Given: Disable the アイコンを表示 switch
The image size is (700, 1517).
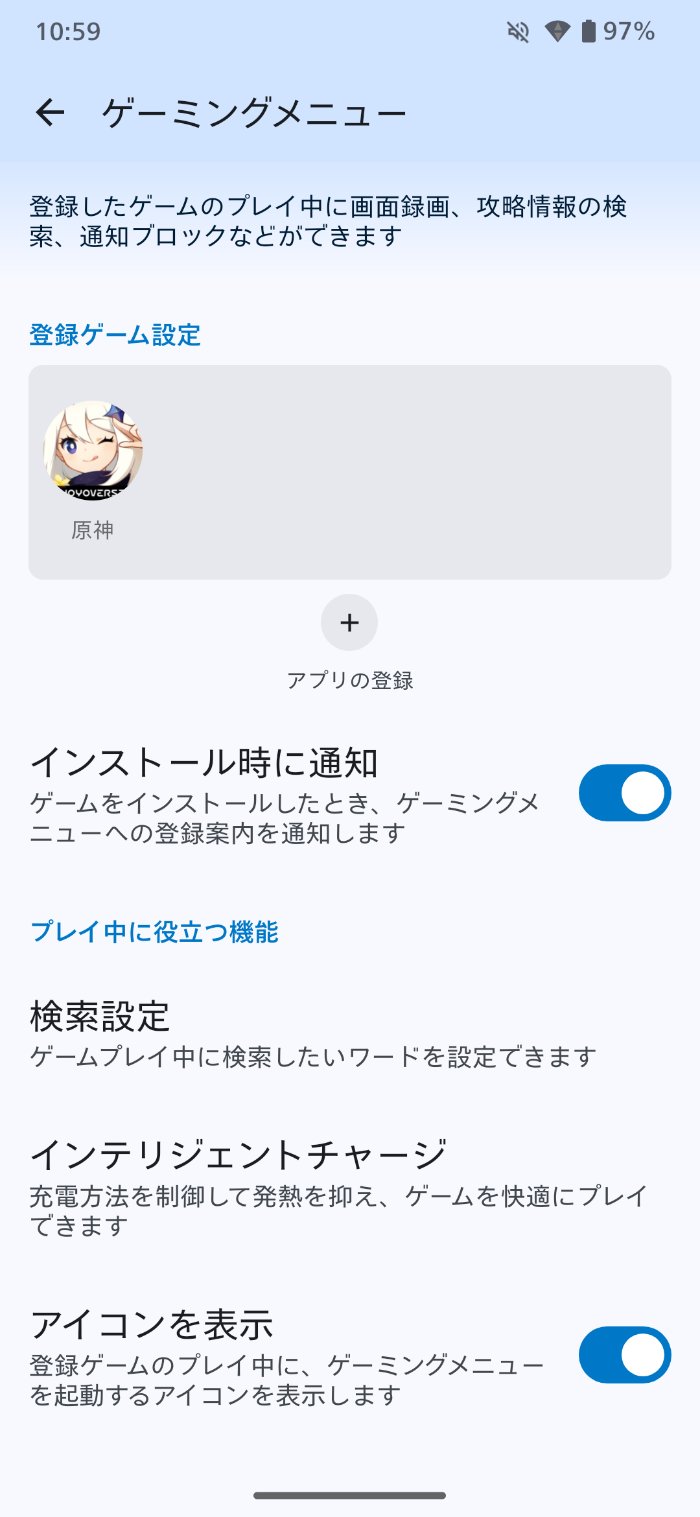Looking at the screenshot, I should click(624, 1355).
